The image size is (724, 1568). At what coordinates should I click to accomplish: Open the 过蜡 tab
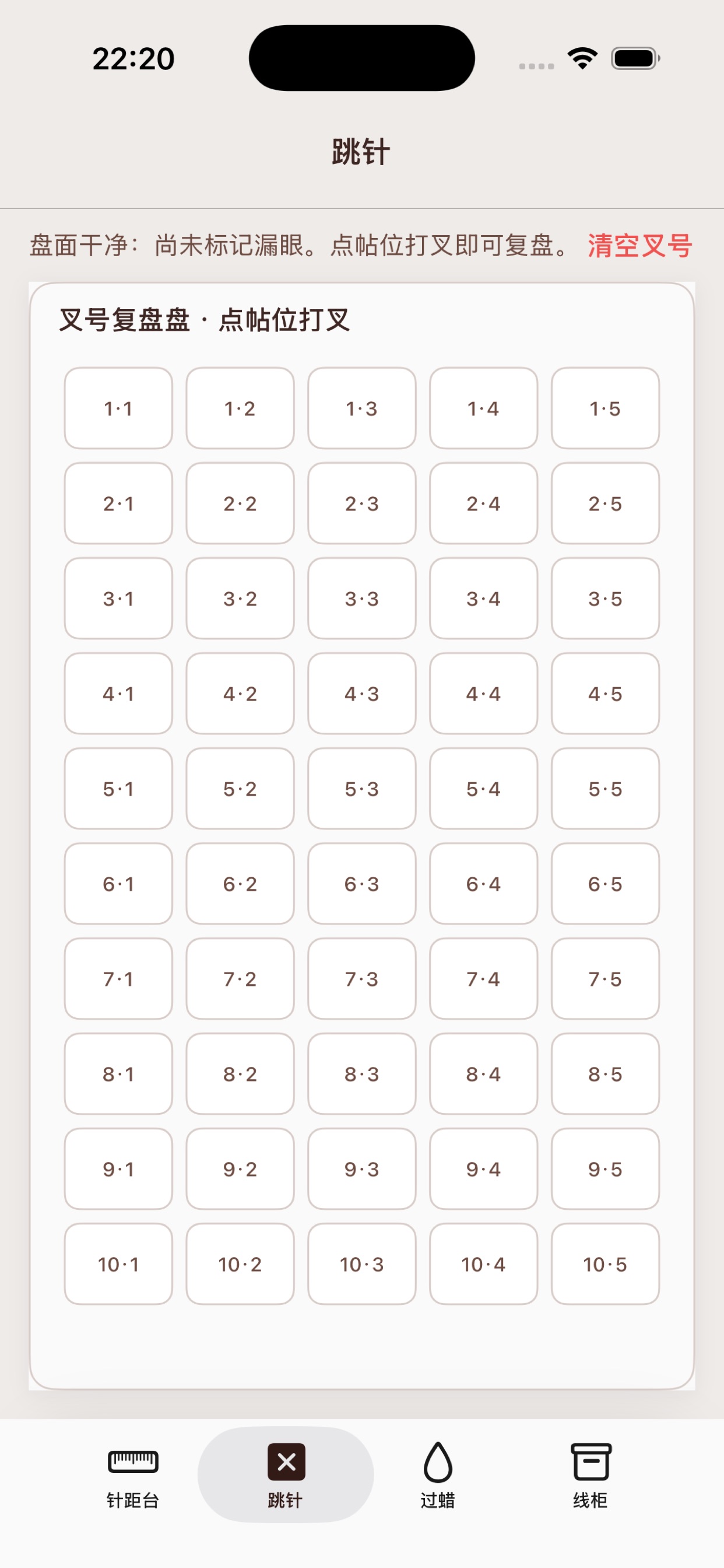click(x=438, y=1475)
